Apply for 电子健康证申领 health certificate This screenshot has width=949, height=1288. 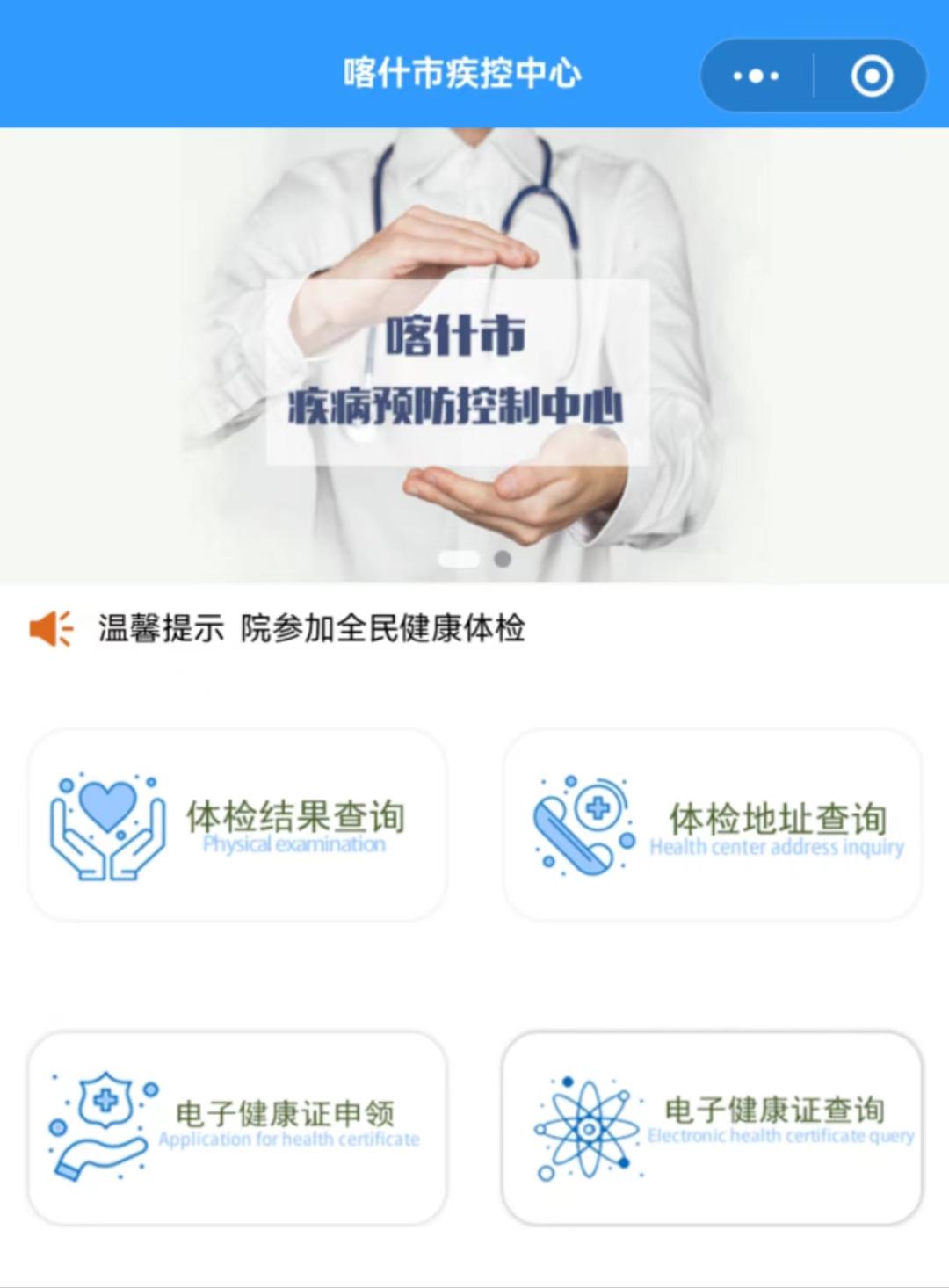point(237,1127)
